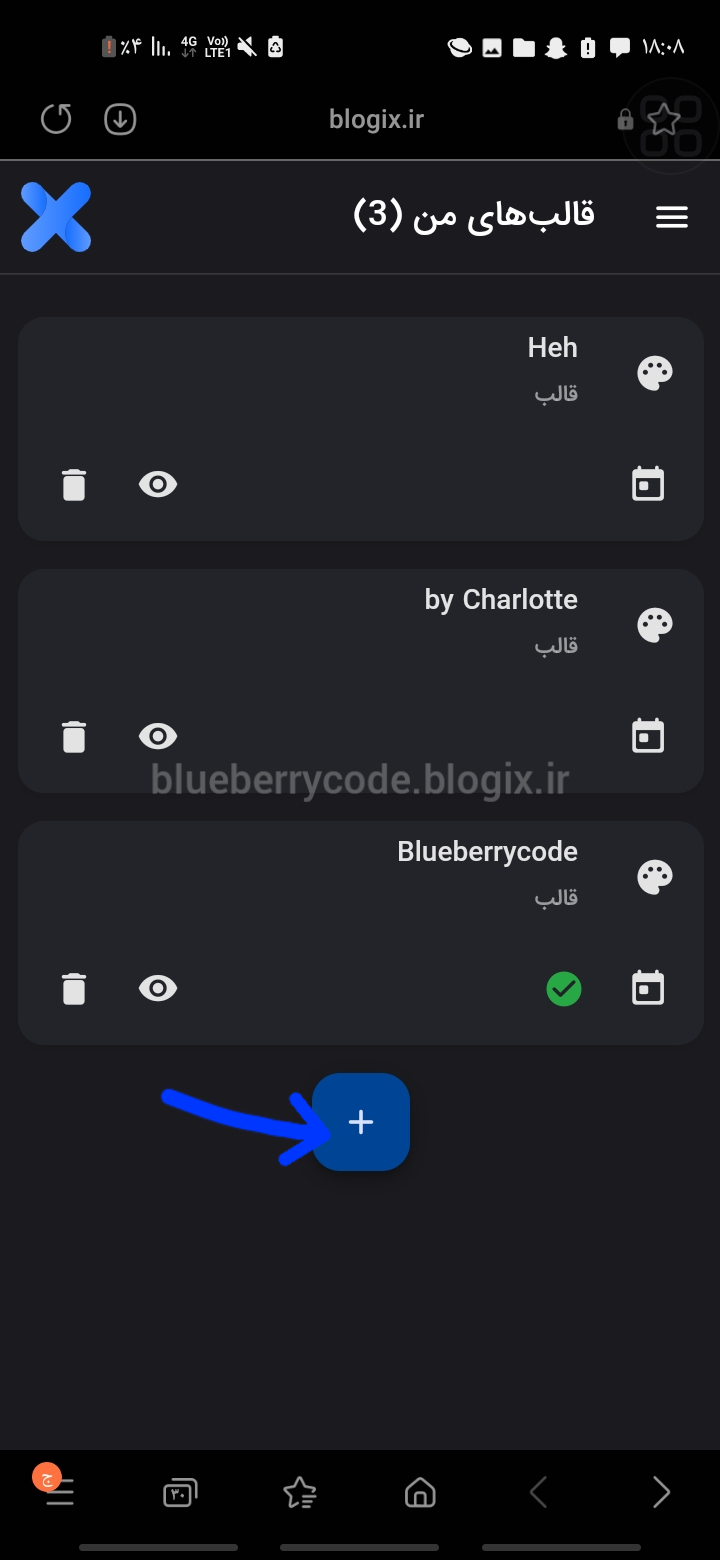
Task: Preview the Heh template
Action: click(158, 485)
